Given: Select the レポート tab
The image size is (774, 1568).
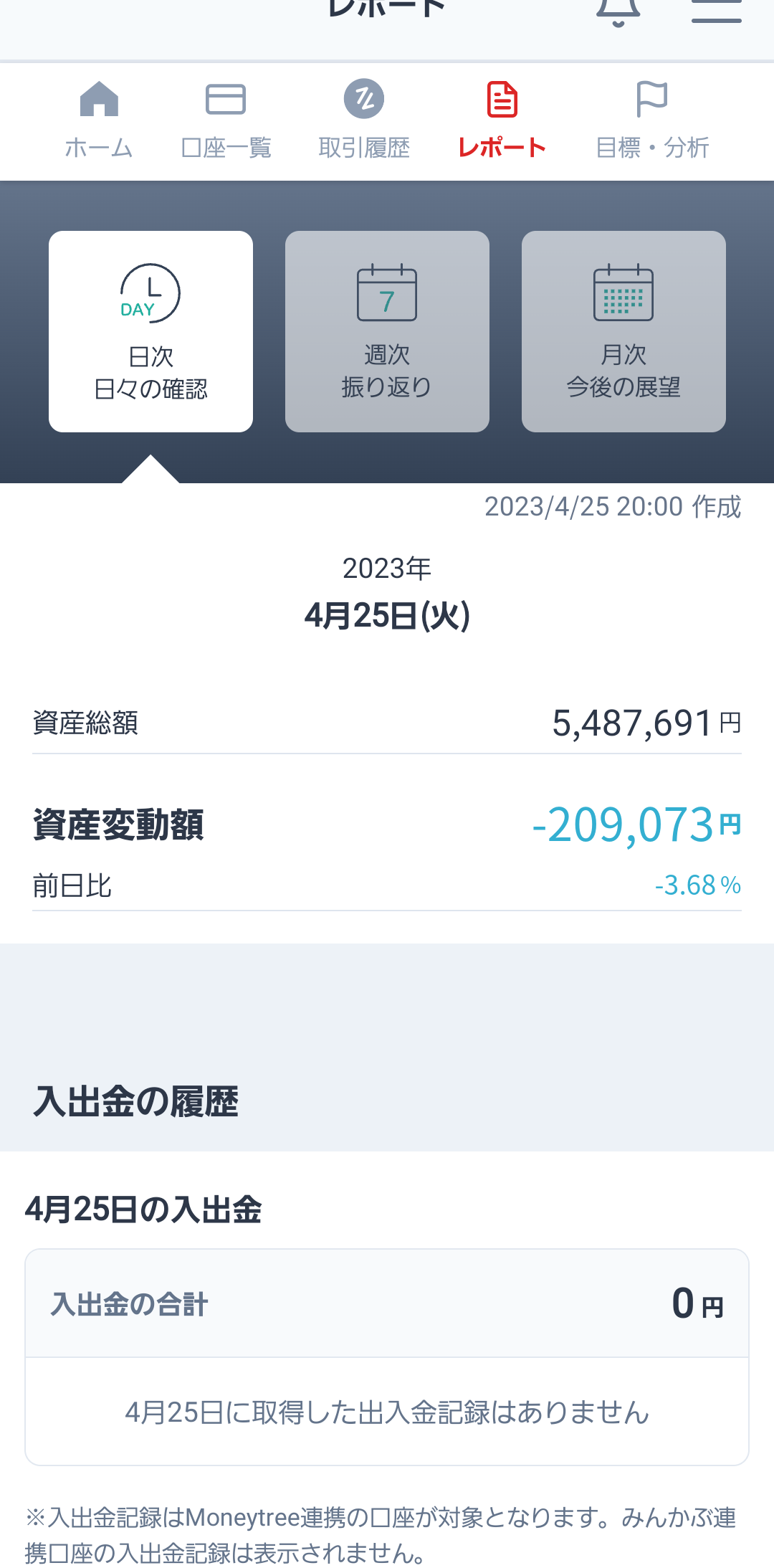Looking at the screenshot, I should pos(502,120).
